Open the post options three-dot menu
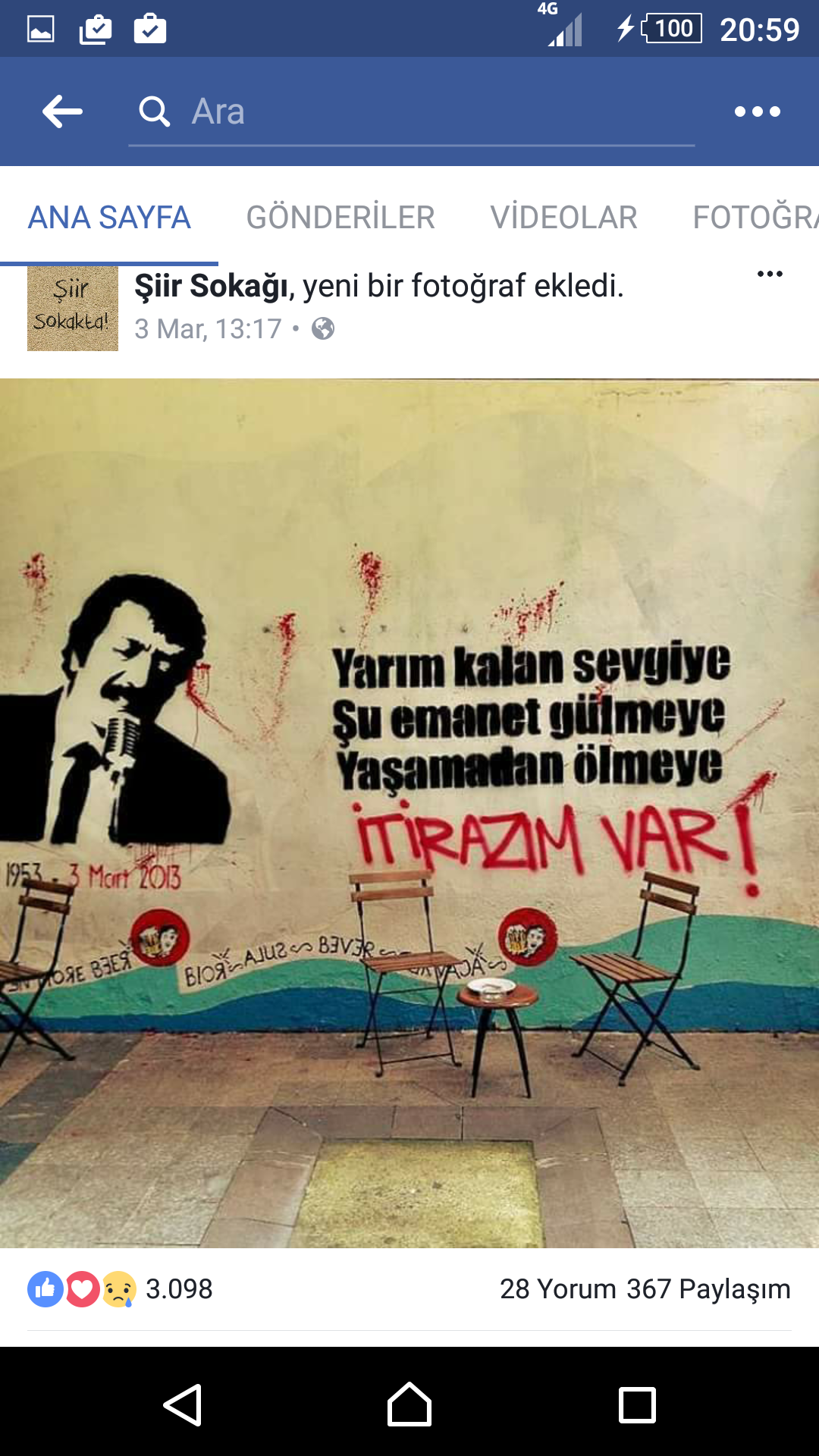 coord(769,275)
